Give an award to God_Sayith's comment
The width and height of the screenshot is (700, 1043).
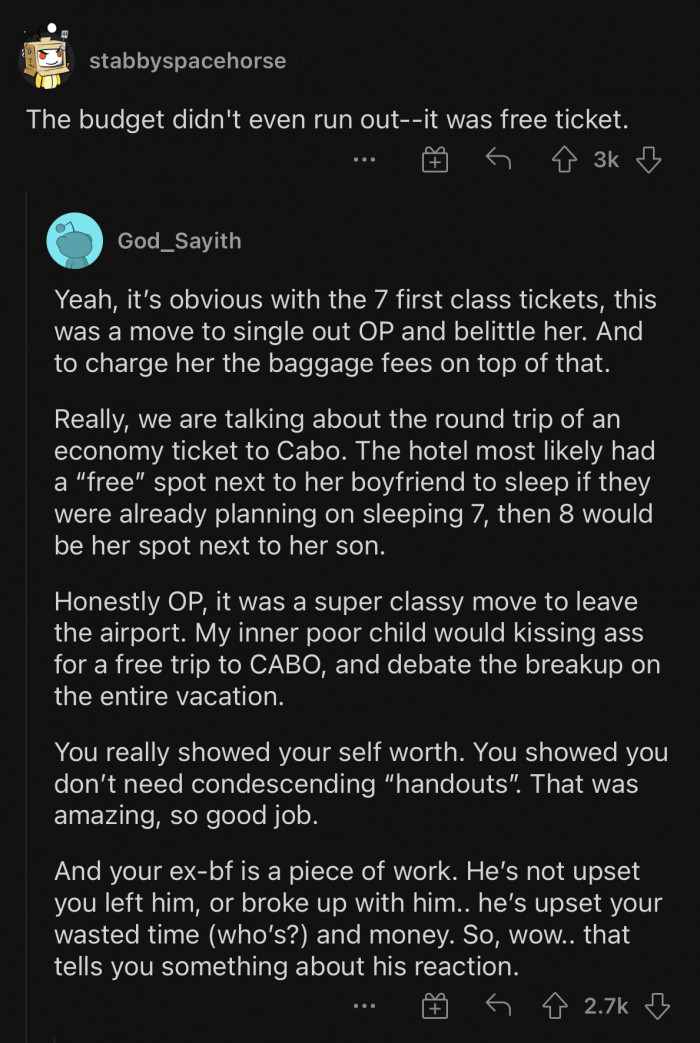[x=434, y=1005]
